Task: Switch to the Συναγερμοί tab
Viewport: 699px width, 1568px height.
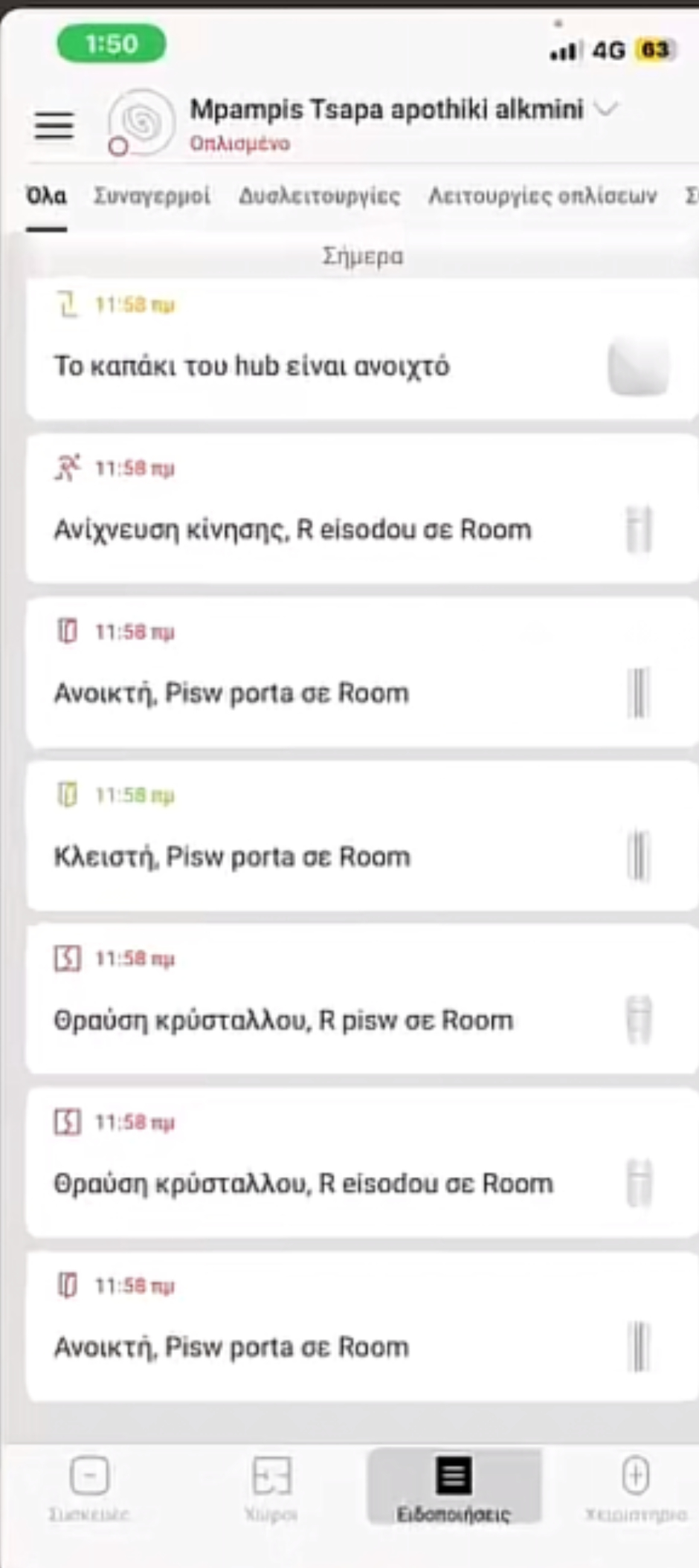Action: (x=152, y=196)
